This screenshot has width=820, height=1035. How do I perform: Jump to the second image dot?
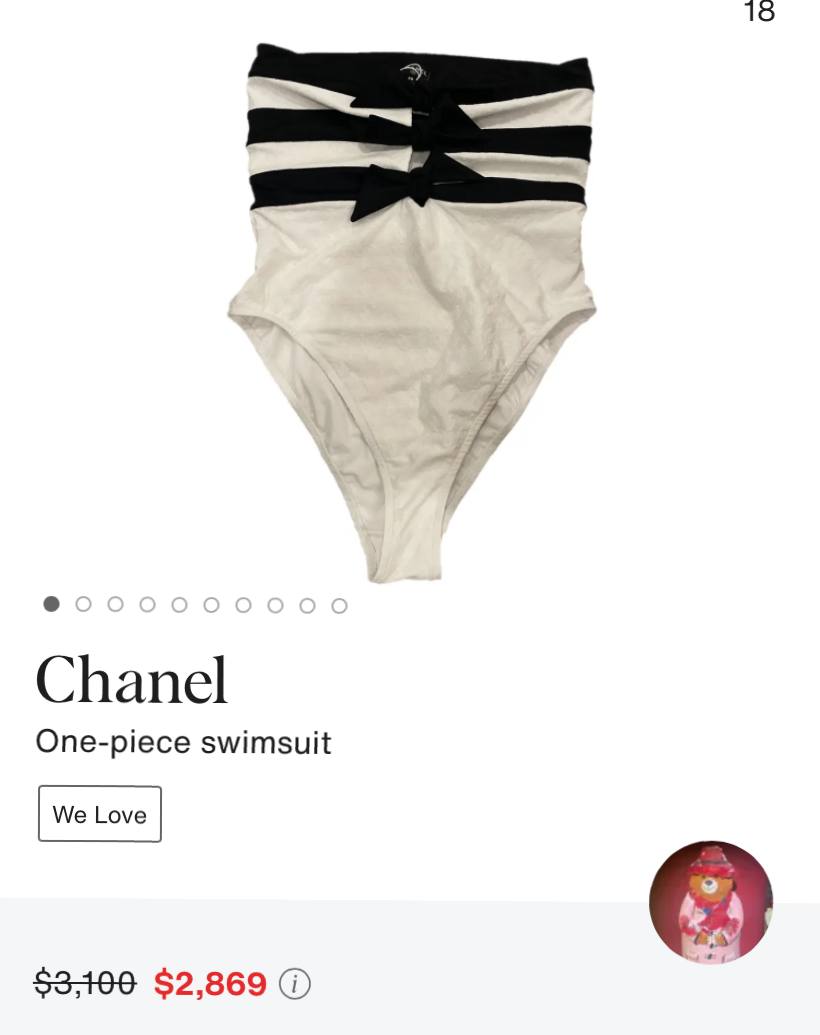click(x=84, y=604)
